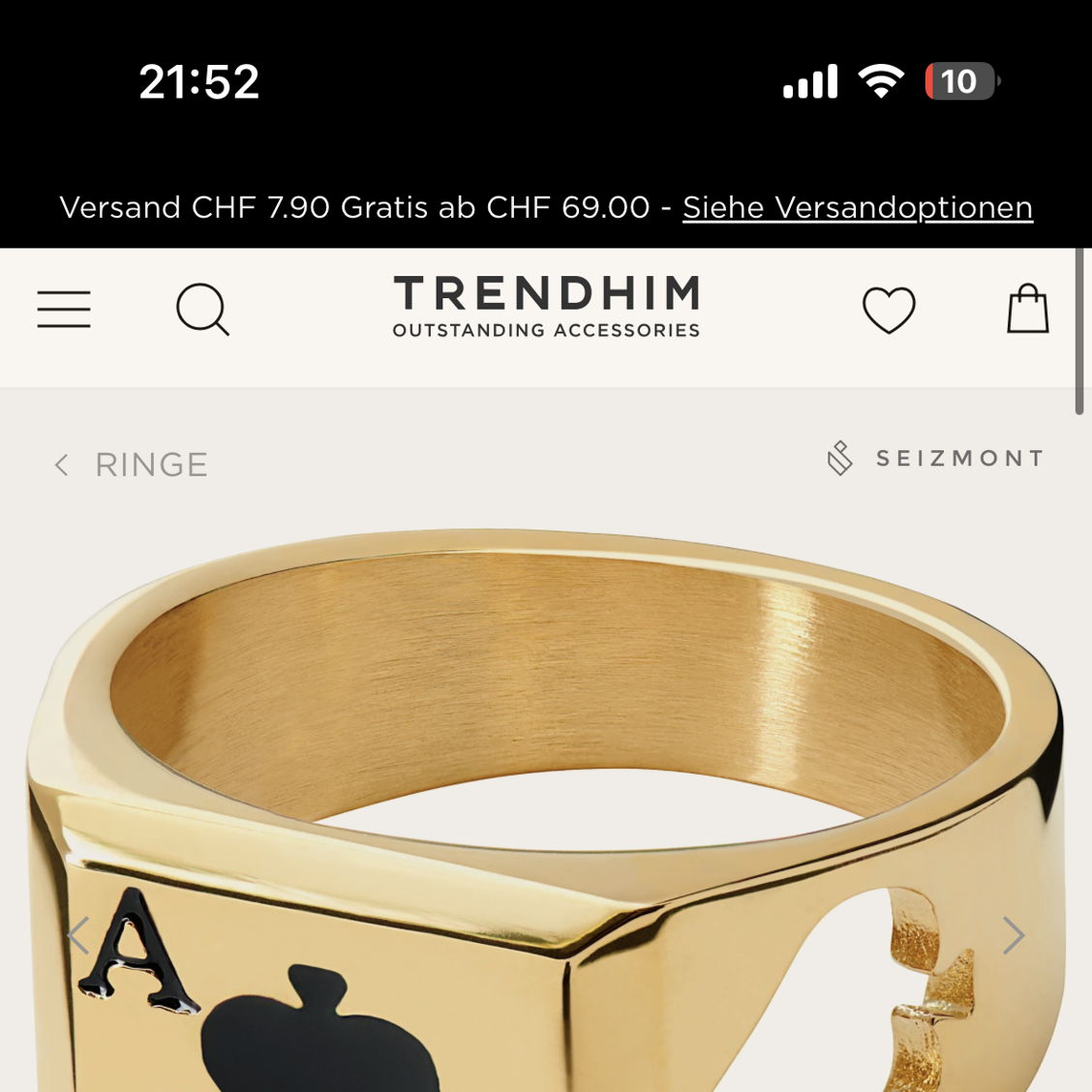Show the previous product image

pos(78,936)
